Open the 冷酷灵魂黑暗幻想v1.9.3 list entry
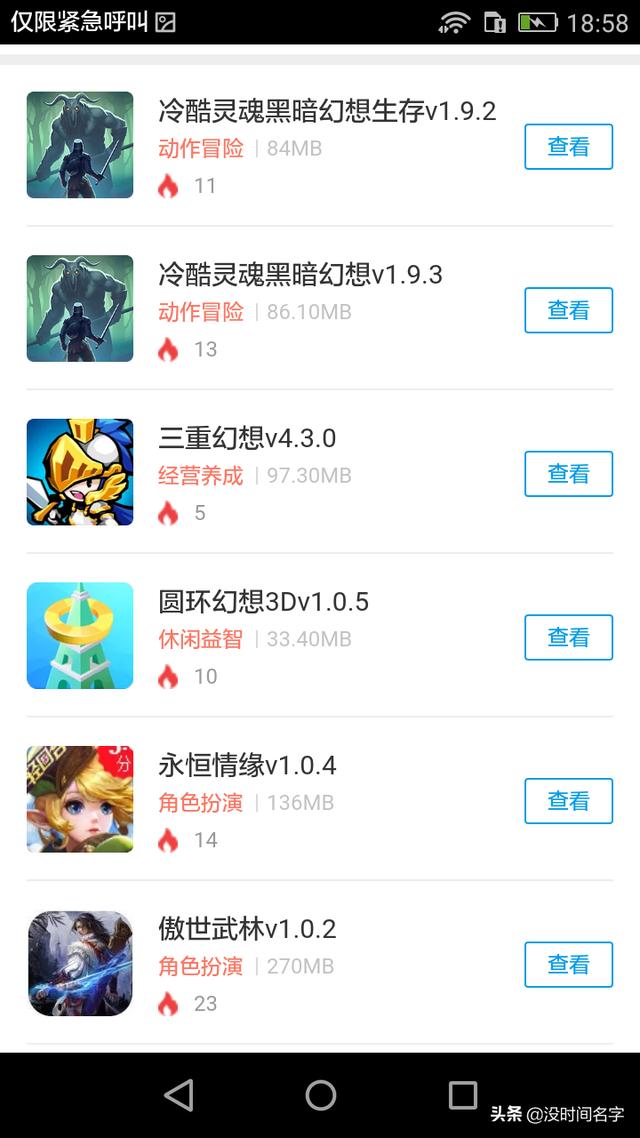This screenshot has height=1138, width=640. (300, 275)
